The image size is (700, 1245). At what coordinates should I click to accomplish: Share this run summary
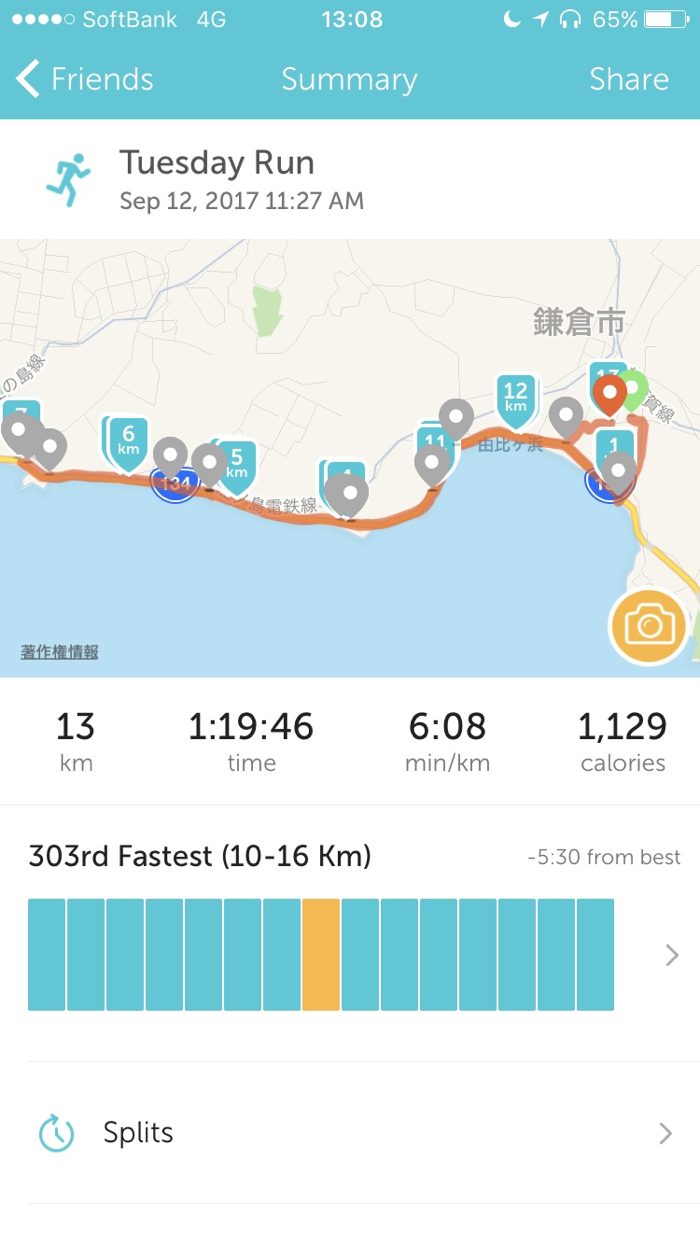point(628,80)
